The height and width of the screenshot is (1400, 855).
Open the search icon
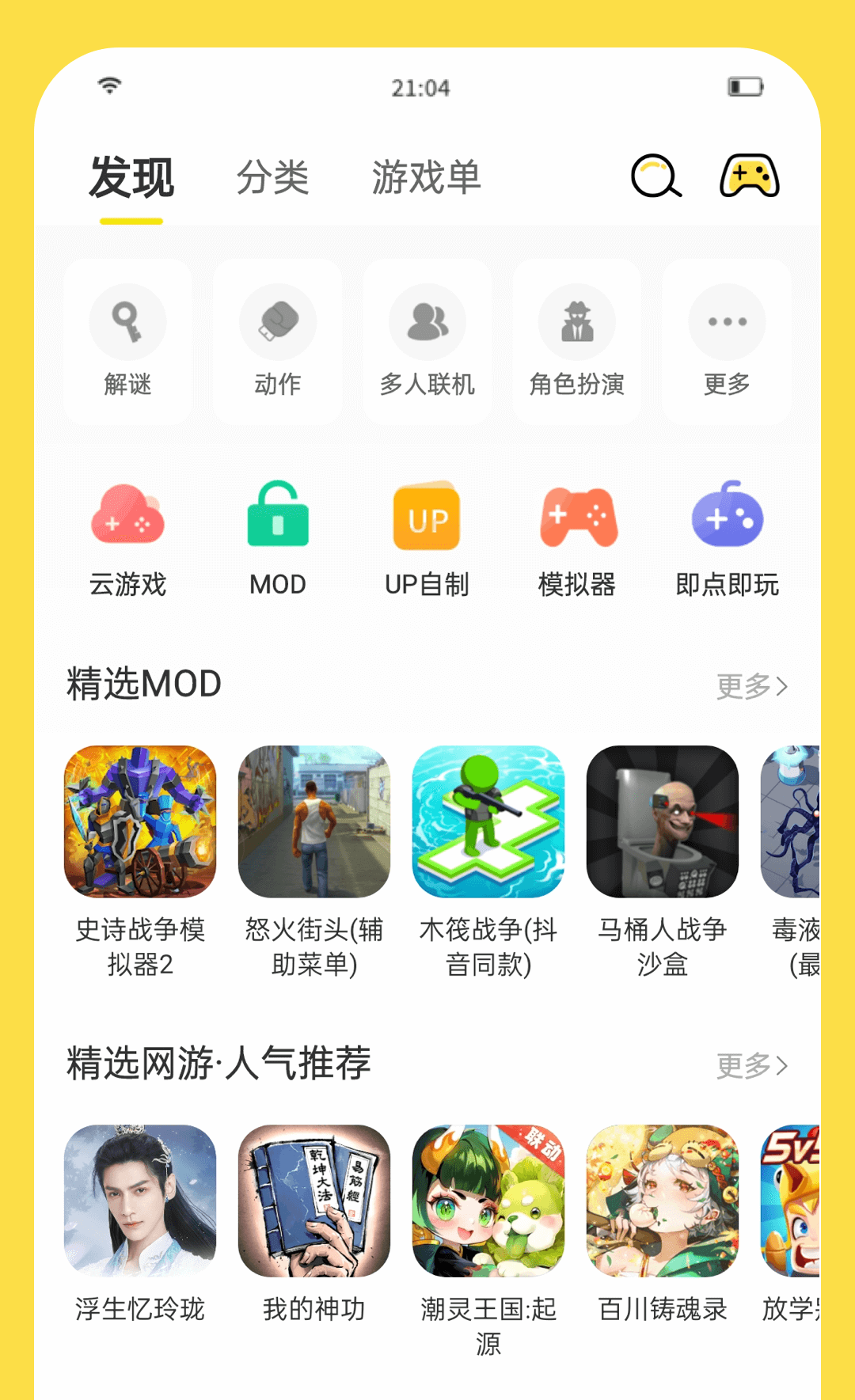(x=655, y=177)
